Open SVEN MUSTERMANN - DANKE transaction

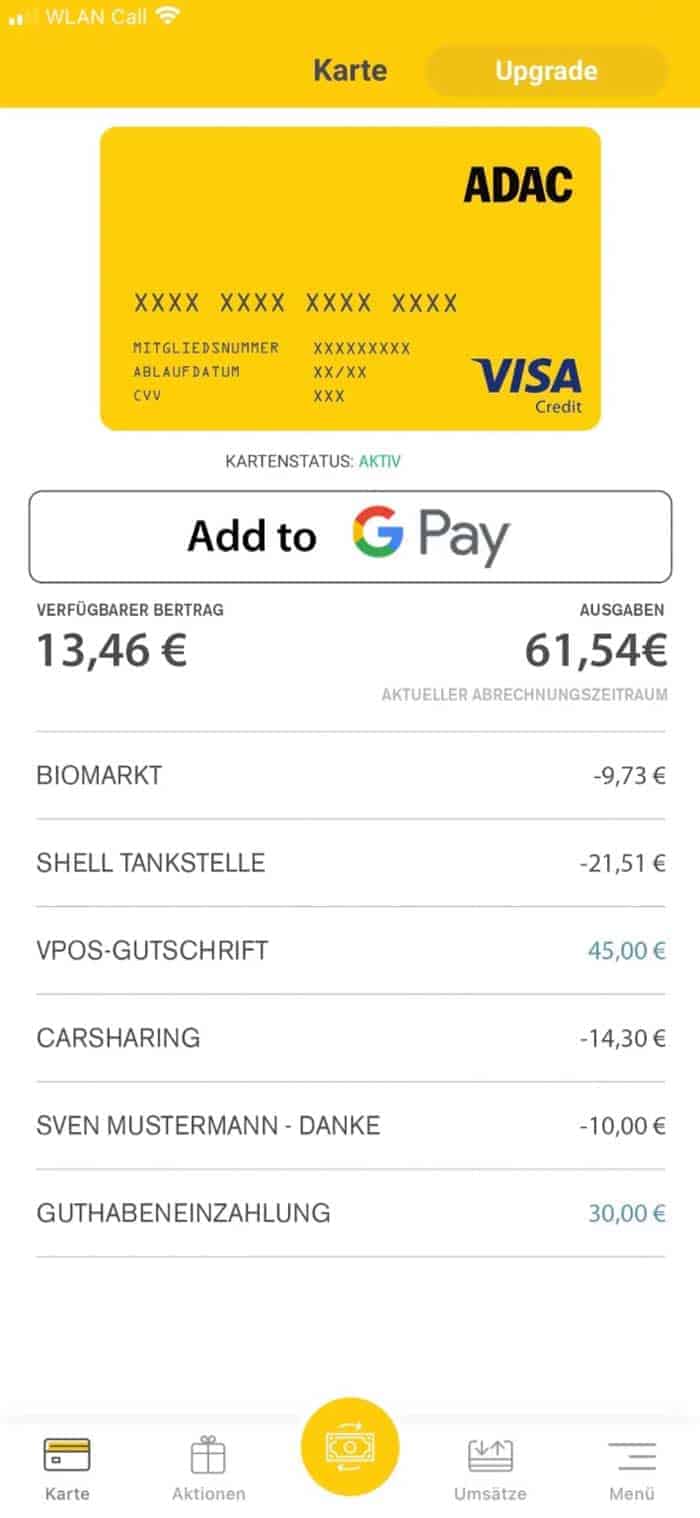(350, 1126)
